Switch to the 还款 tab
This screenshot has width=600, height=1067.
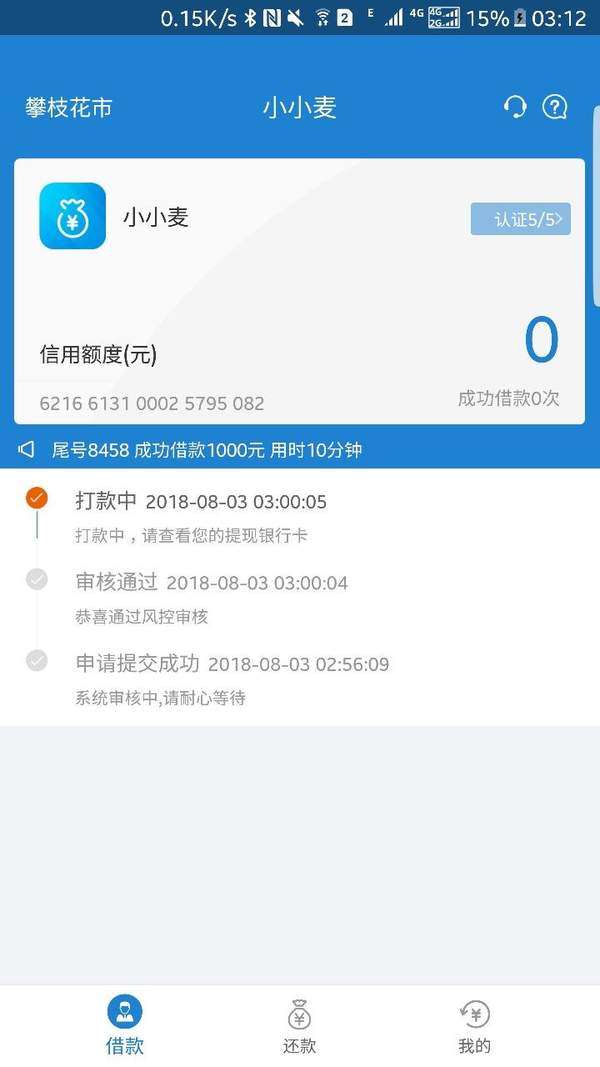pyautogui.click(x=299, y=1027)
